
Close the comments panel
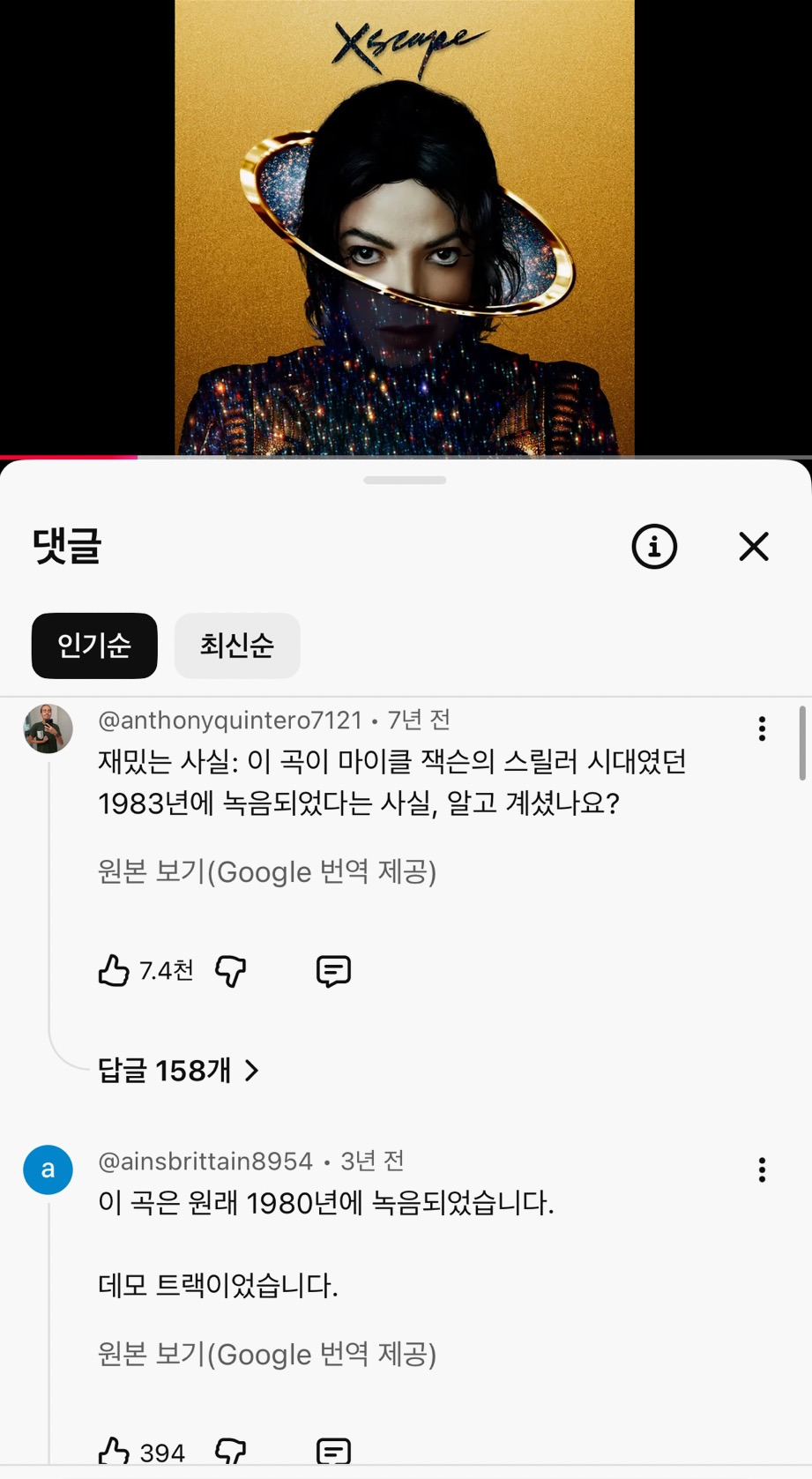point(754,547)
